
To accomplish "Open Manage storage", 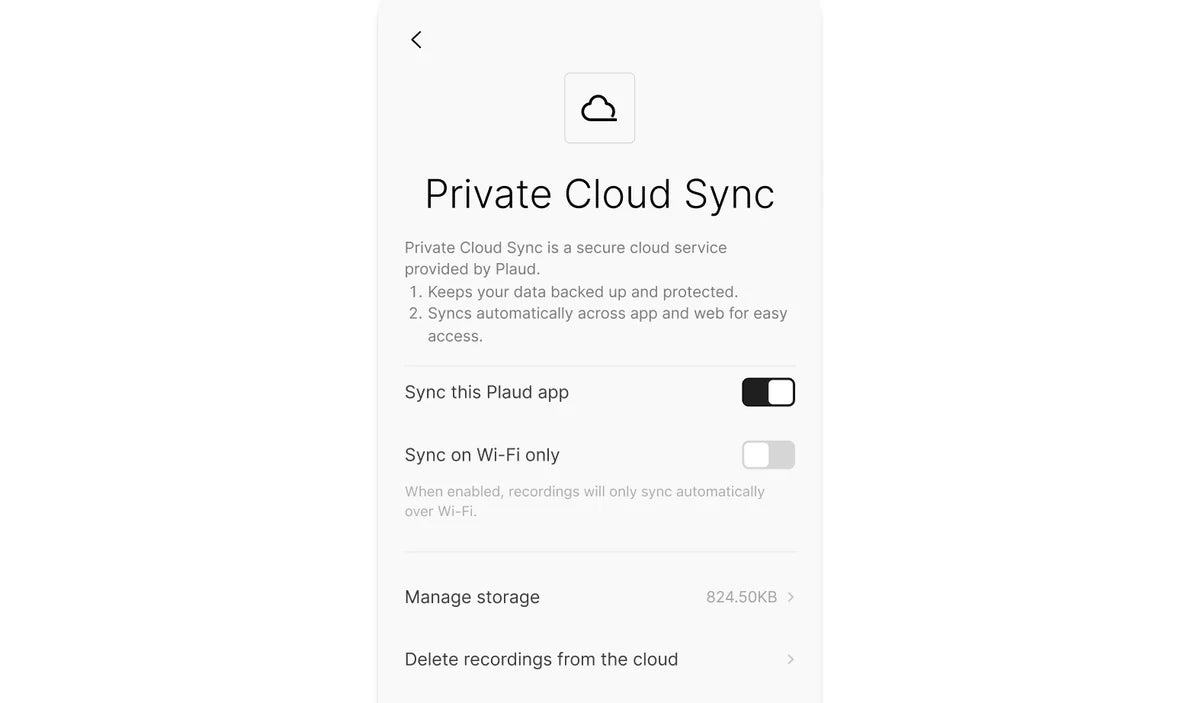I will tap(599, 597).
